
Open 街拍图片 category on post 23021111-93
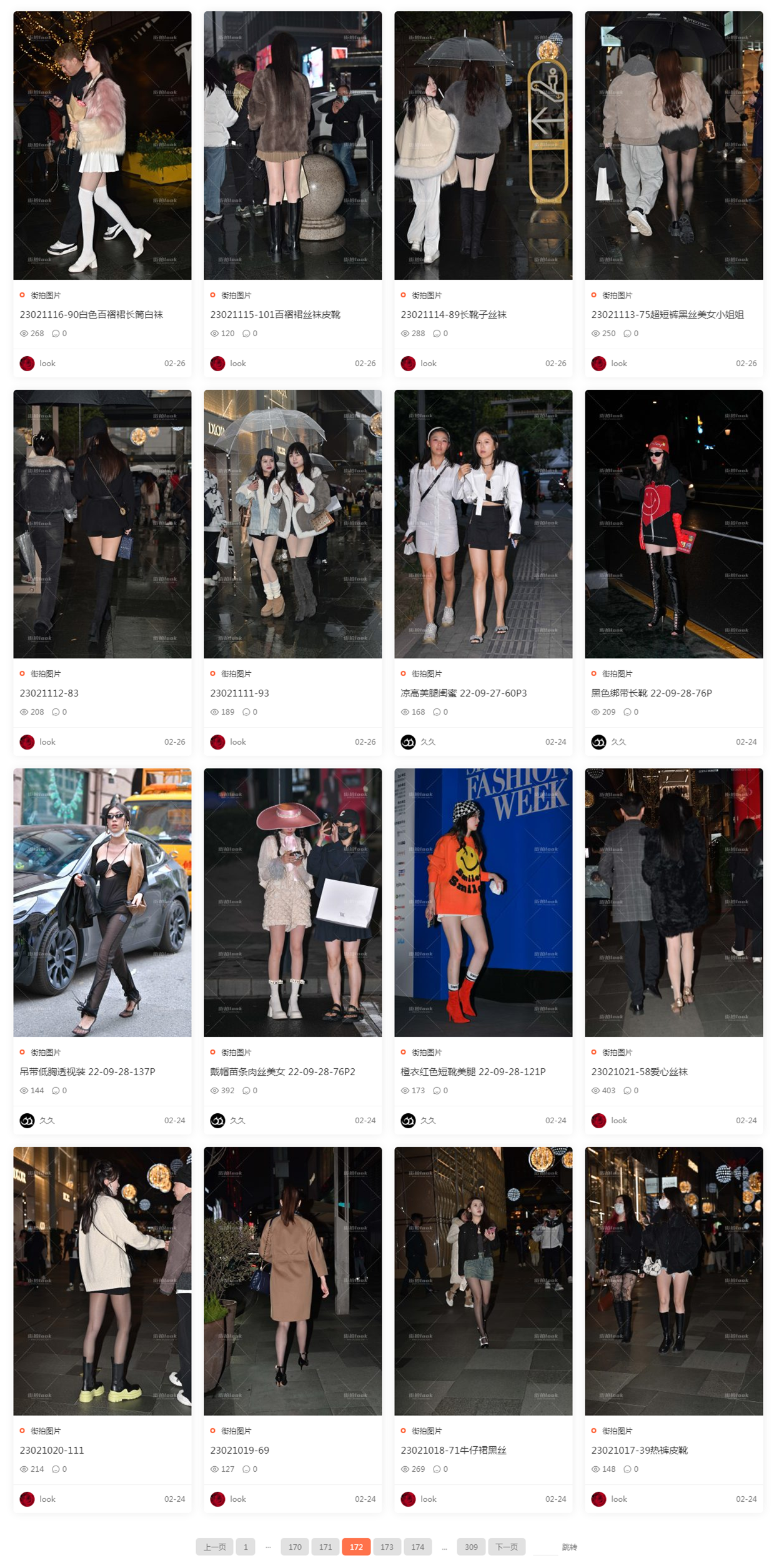coord(236,673)
